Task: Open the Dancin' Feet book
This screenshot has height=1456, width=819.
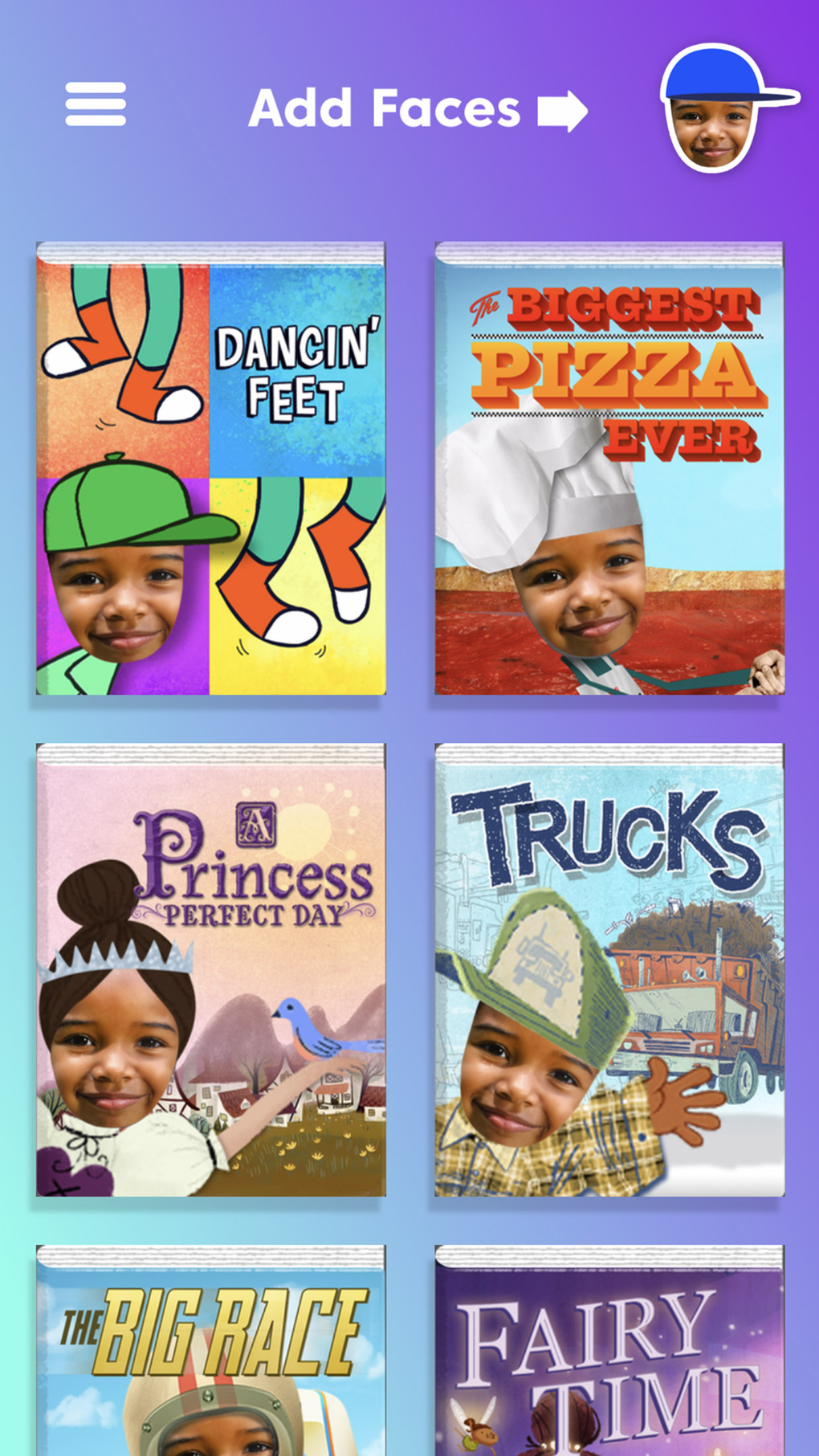Action: [211, 469]
